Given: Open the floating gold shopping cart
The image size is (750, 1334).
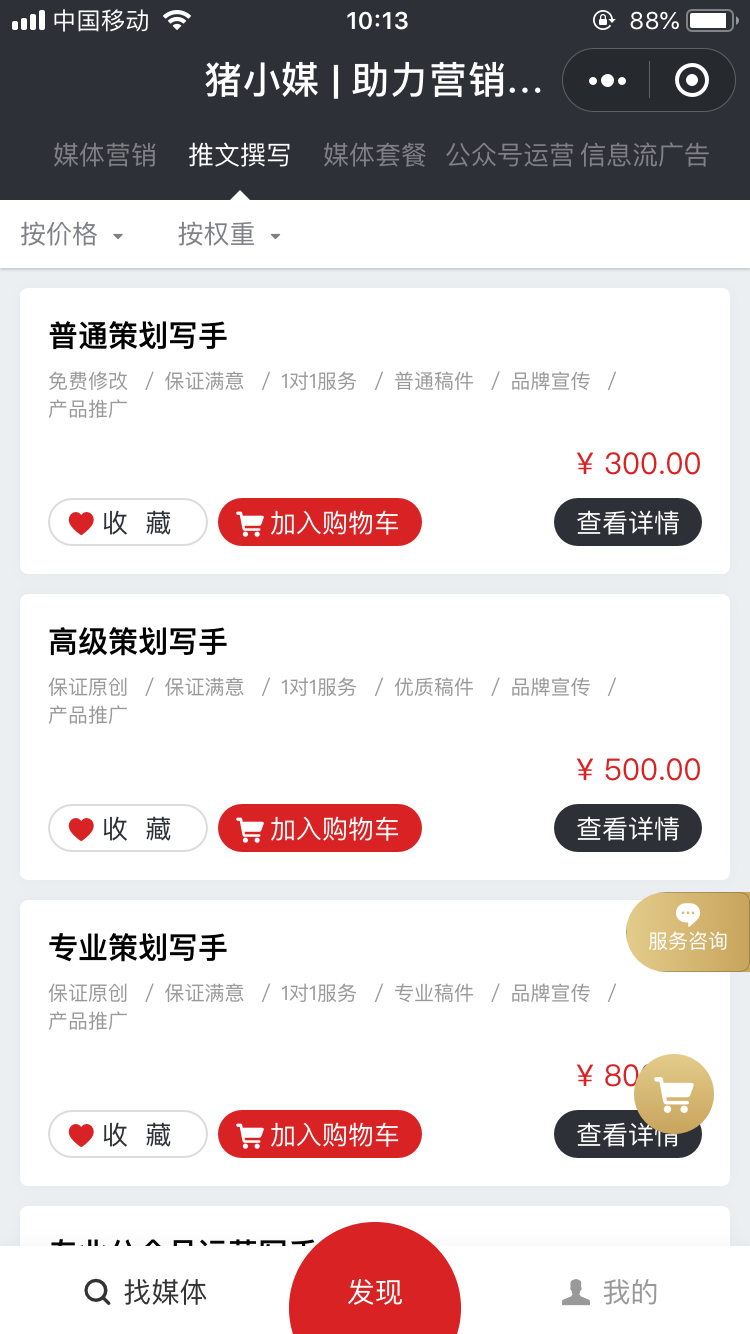Looking at the screenshot, I should (x=674, y=1094).
